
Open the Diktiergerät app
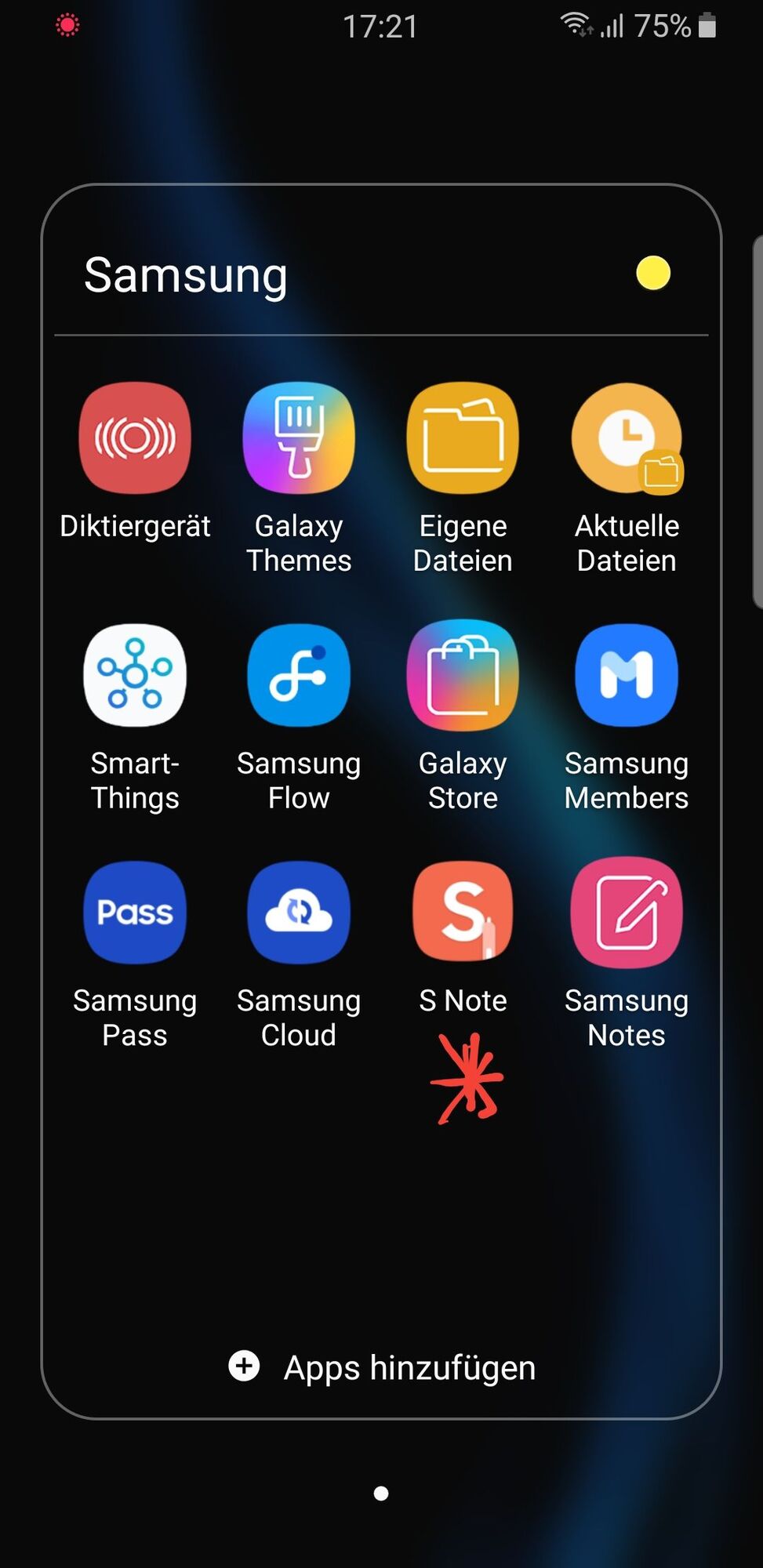(x=135, y=438)
